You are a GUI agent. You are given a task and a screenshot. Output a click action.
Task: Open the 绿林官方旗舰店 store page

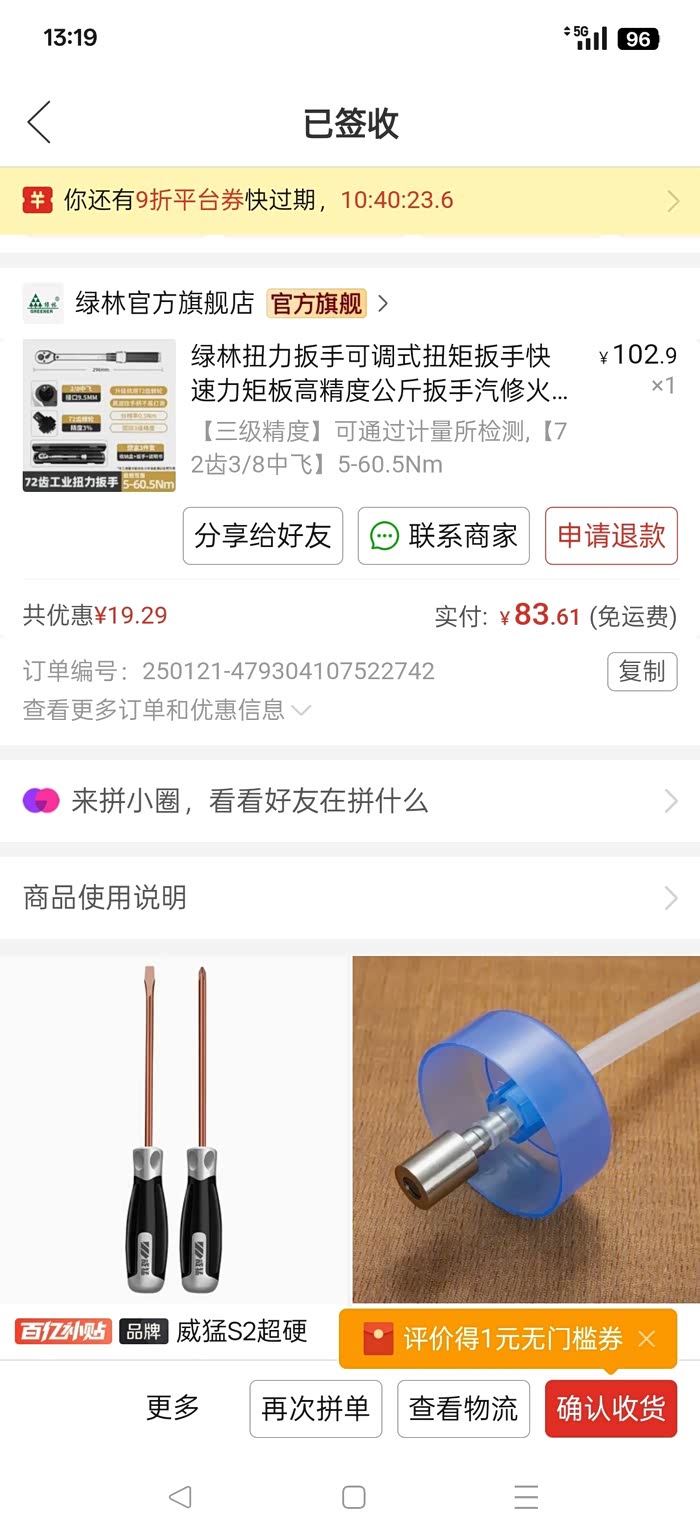pos(165,303)
